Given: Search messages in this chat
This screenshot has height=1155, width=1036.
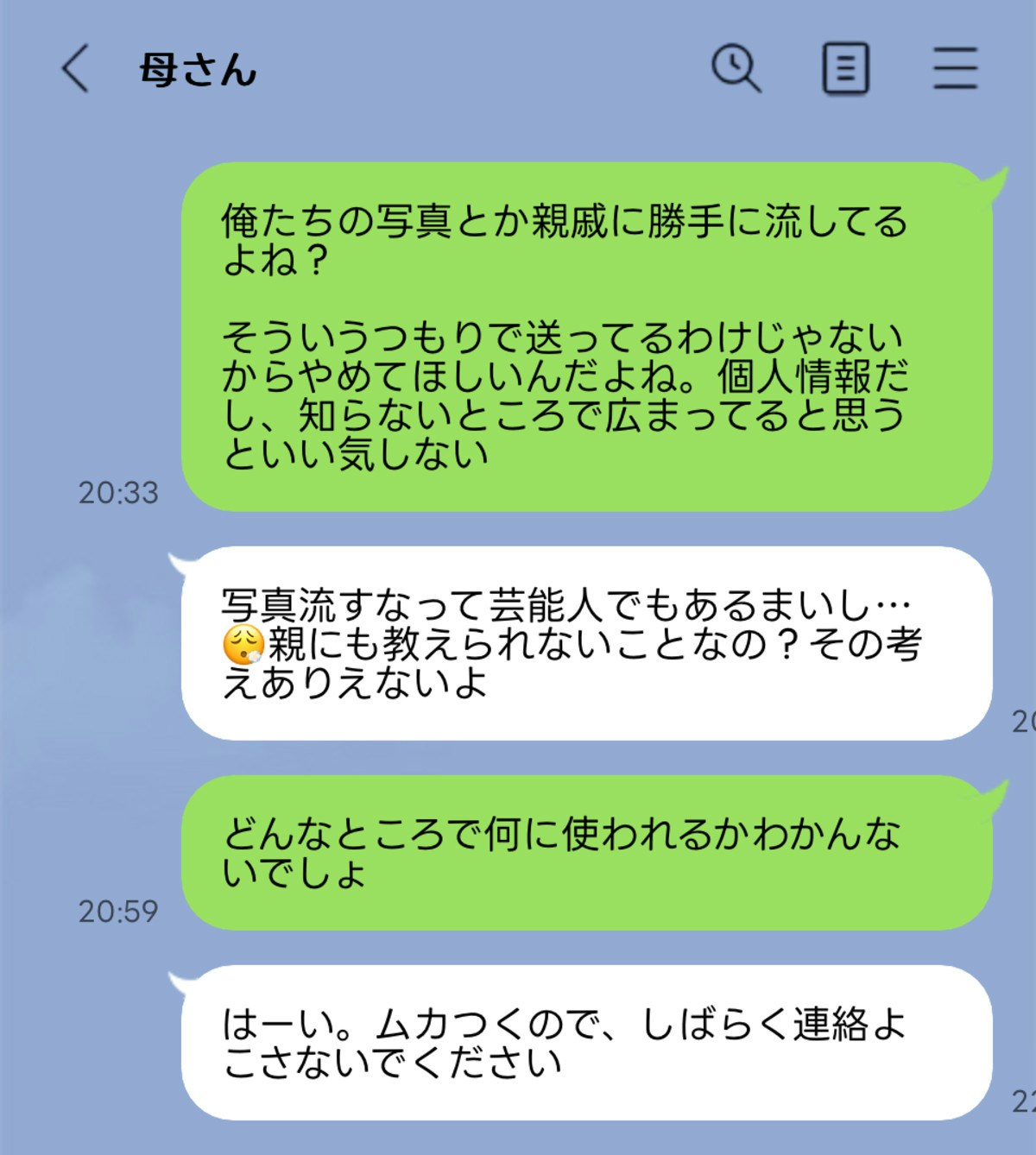Looking at the screenshot, I should tap(736, 68).
